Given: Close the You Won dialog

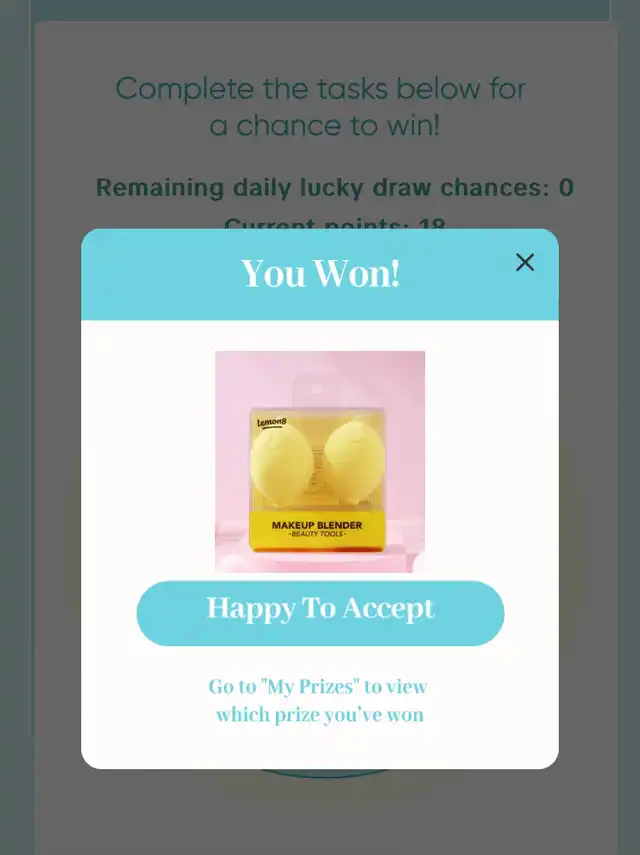Looking at the screenshot, I should click(x=525, y=262).
